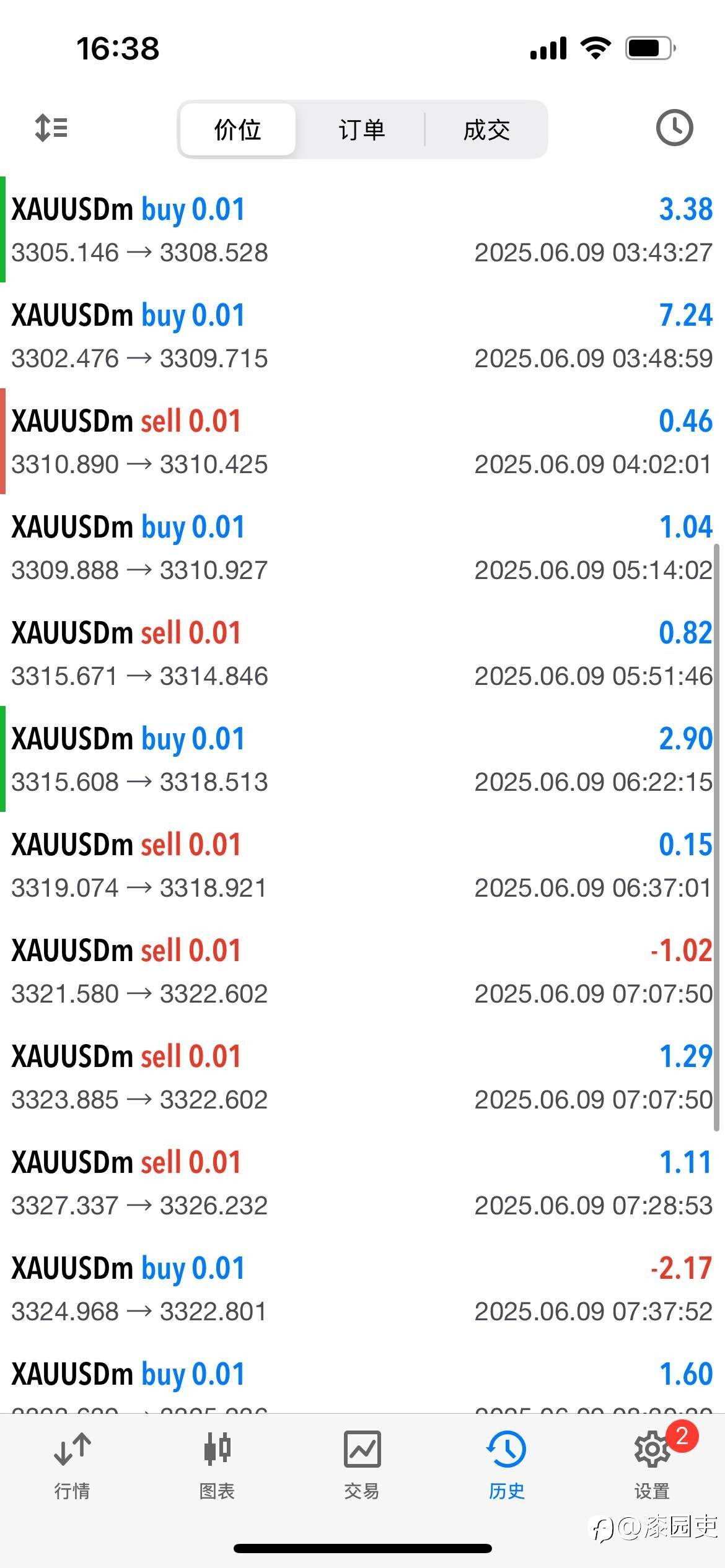The height and width of the screenshot is (1568, 725).
Task: Open the sell trade with profit 0.15
Action: [362, 865]
